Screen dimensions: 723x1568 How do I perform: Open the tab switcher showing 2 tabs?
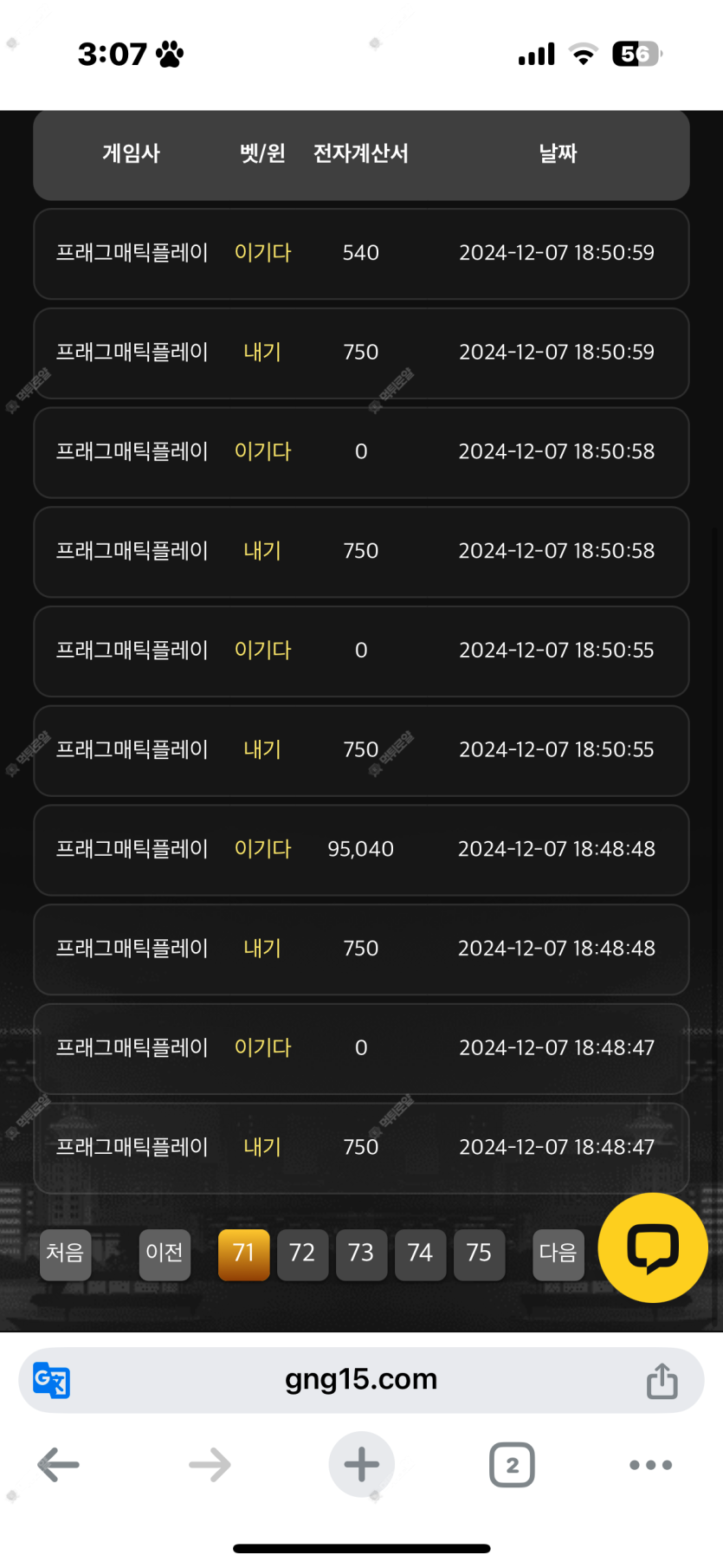coord(513,1465)
